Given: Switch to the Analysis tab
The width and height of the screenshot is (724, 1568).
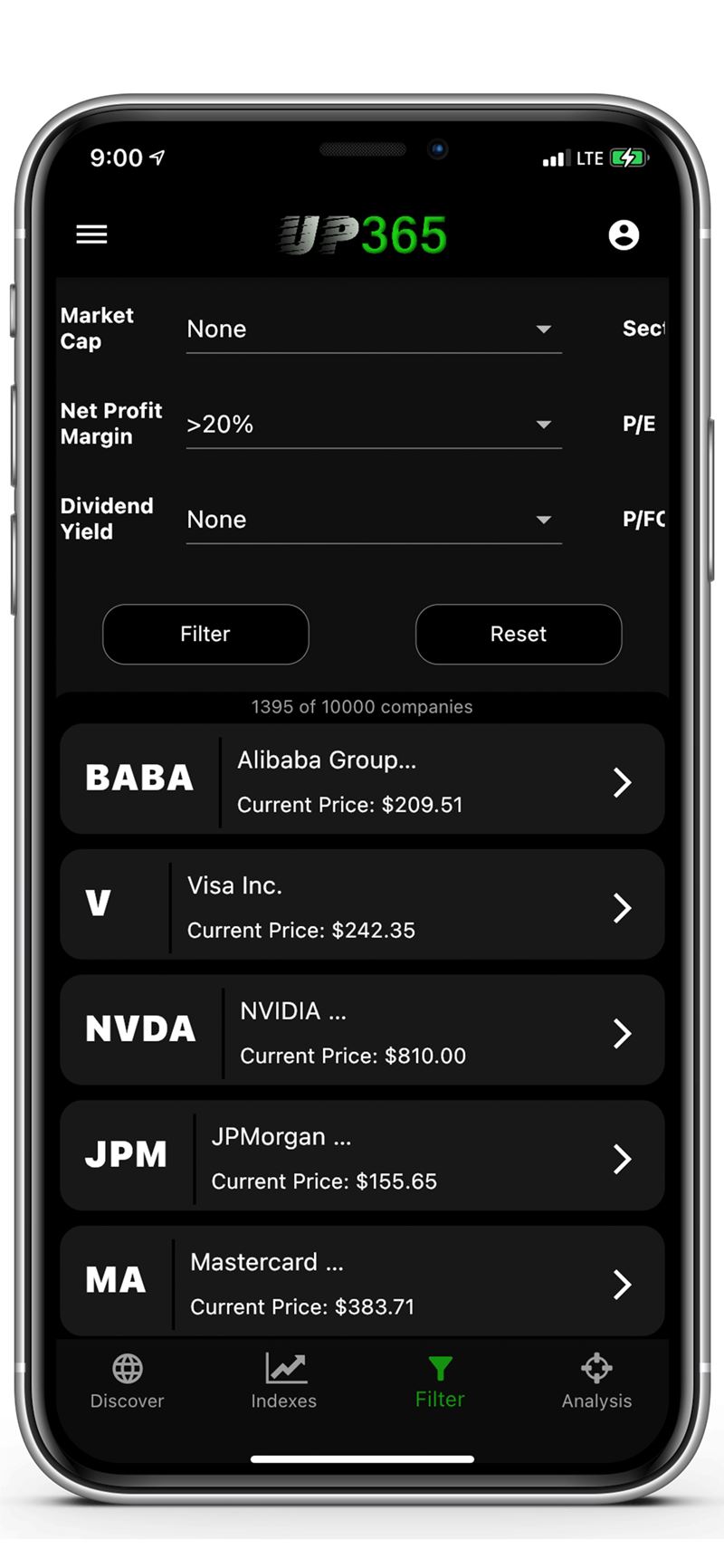Looking at the screenshot, I should (x=596, y=1382).
